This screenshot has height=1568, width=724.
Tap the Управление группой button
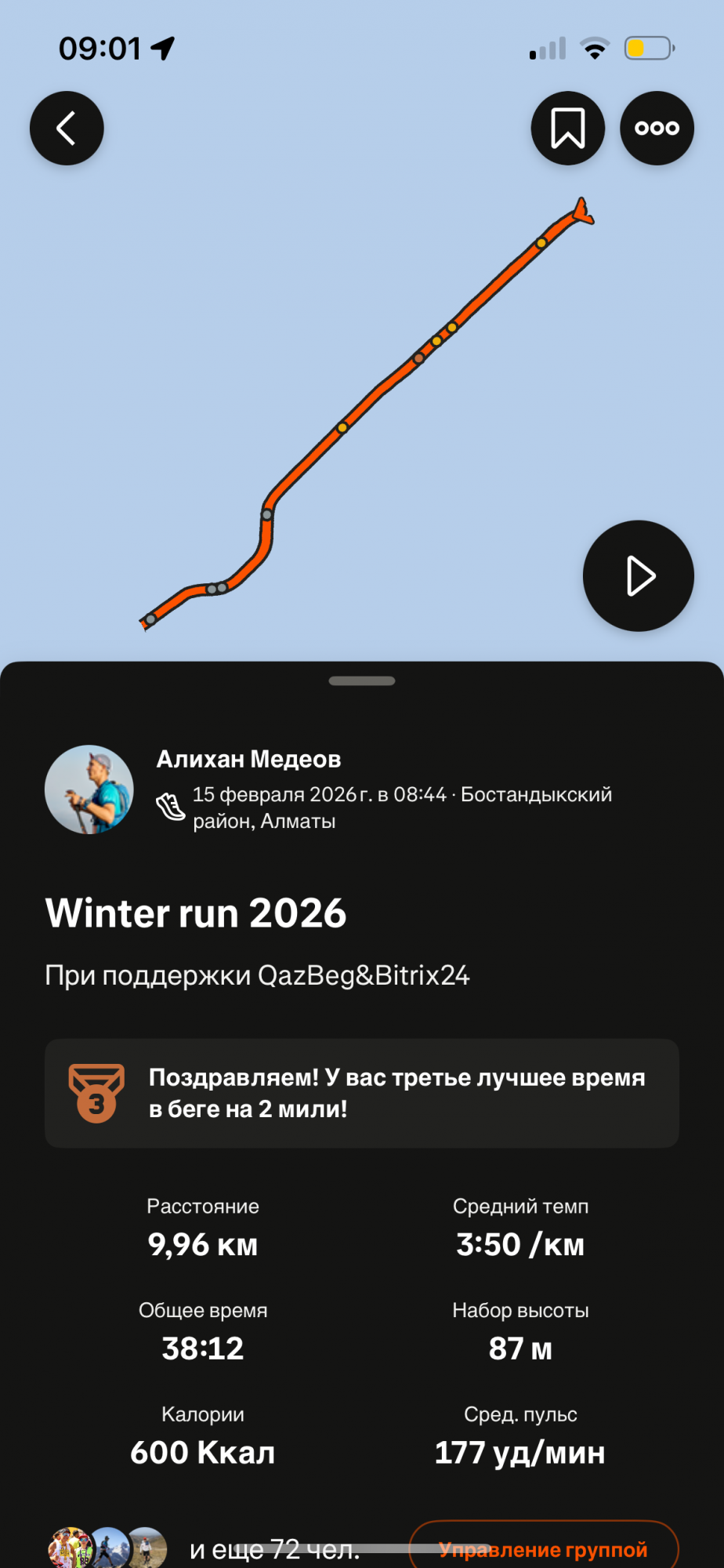[x=543, y=1548]
